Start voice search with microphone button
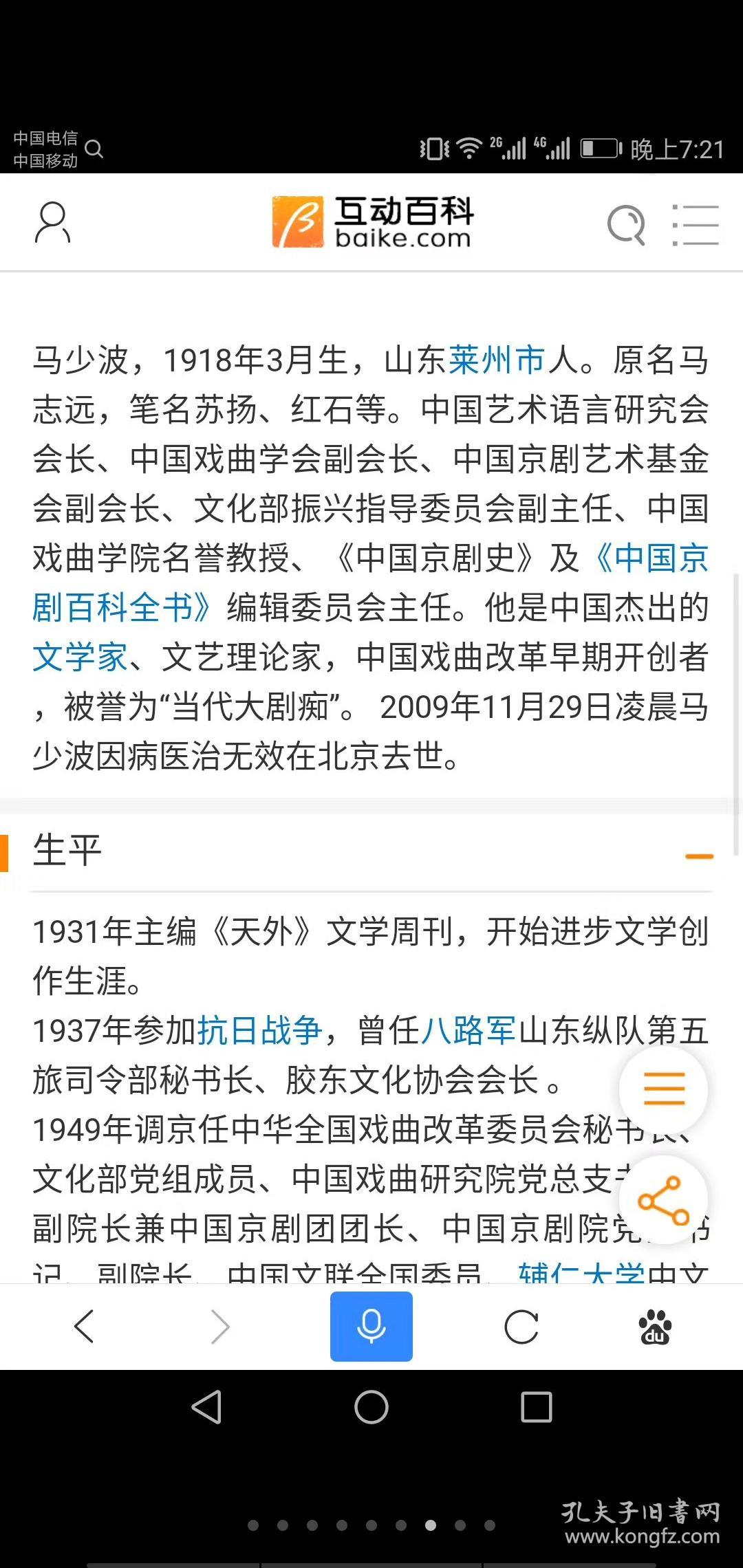The width and height of the screenshot is (743, 1568). [x=371, y=1326]
